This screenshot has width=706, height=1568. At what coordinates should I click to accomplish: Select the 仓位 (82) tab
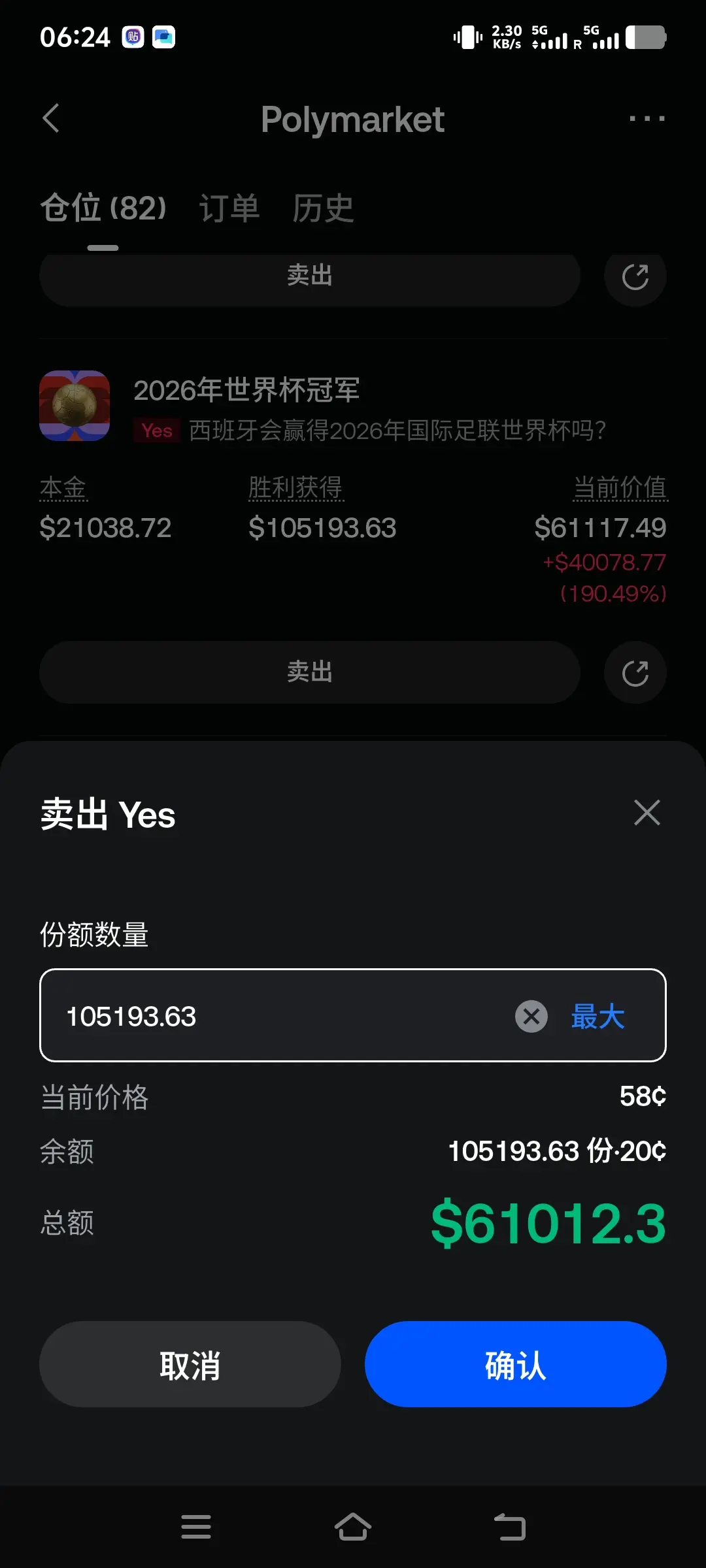tap(103, 208)
